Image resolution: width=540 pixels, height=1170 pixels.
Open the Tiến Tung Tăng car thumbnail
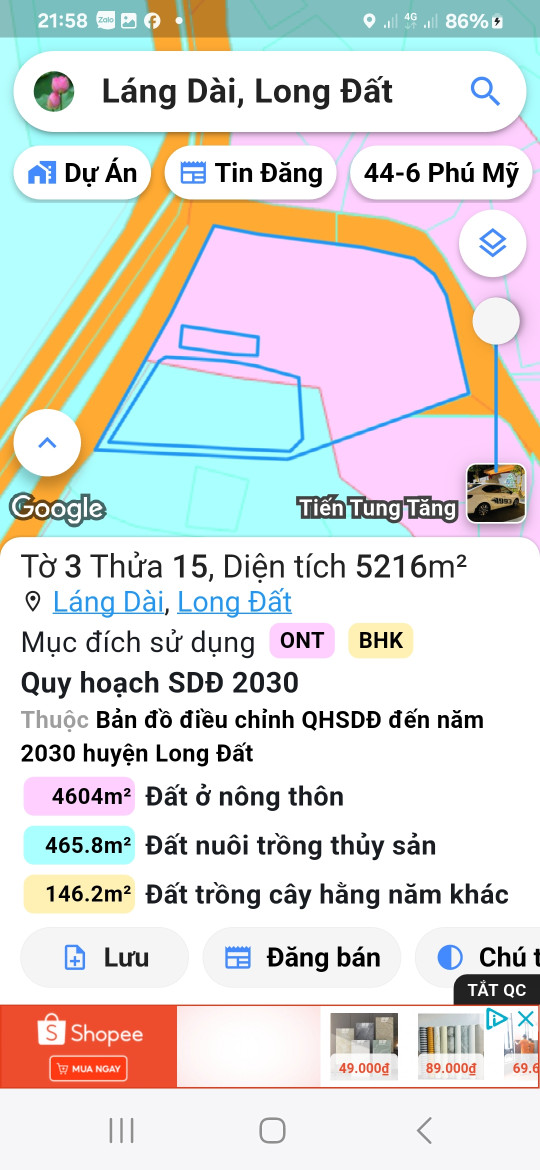[x=496, y=493]
